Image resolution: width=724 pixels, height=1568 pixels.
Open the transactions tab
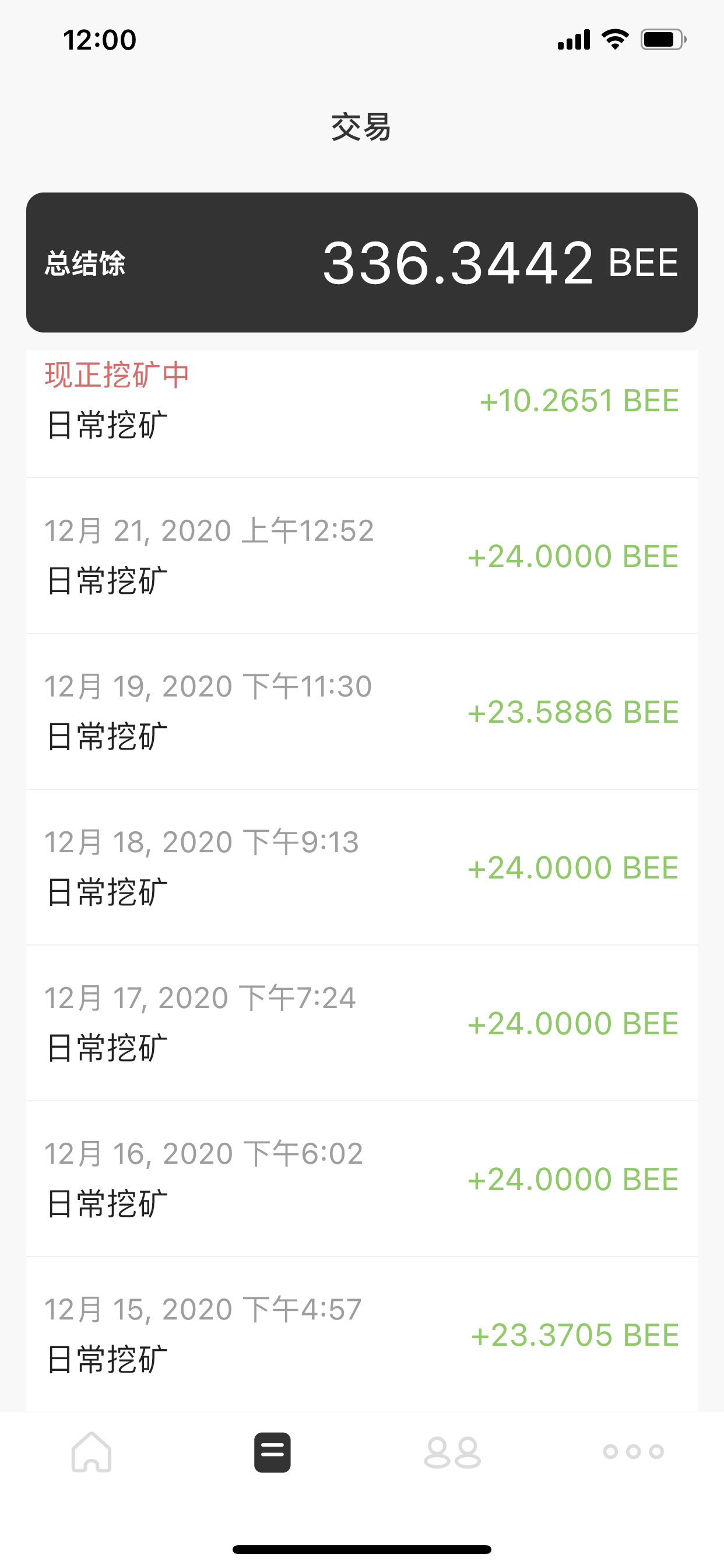point(272,1452)
